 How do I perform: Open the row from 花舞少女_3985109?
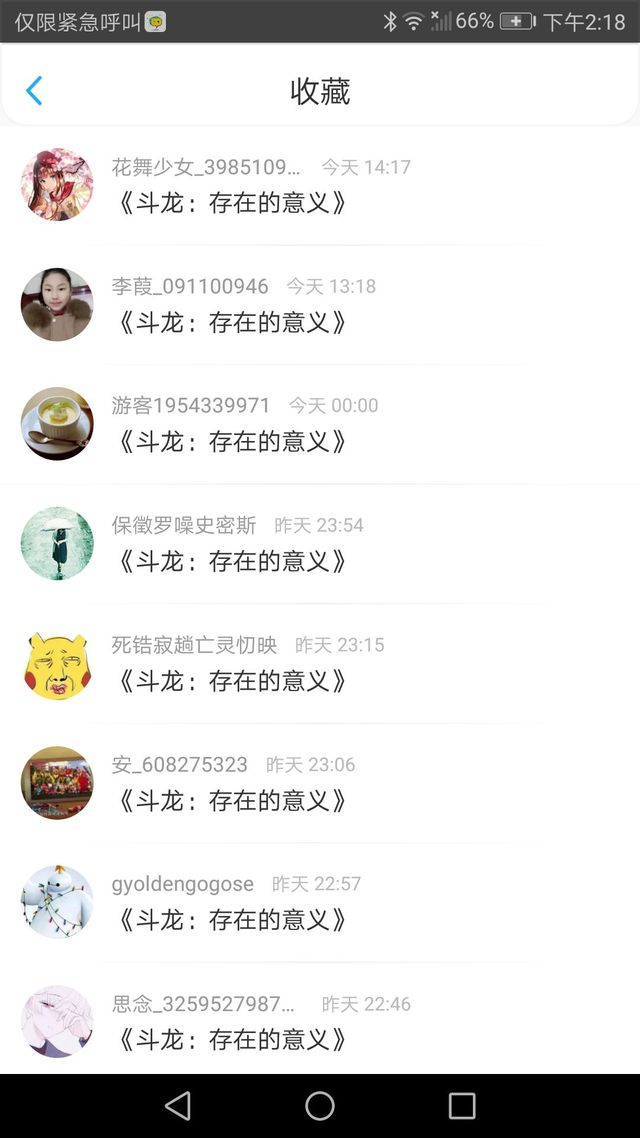click(x=320, y=186)
